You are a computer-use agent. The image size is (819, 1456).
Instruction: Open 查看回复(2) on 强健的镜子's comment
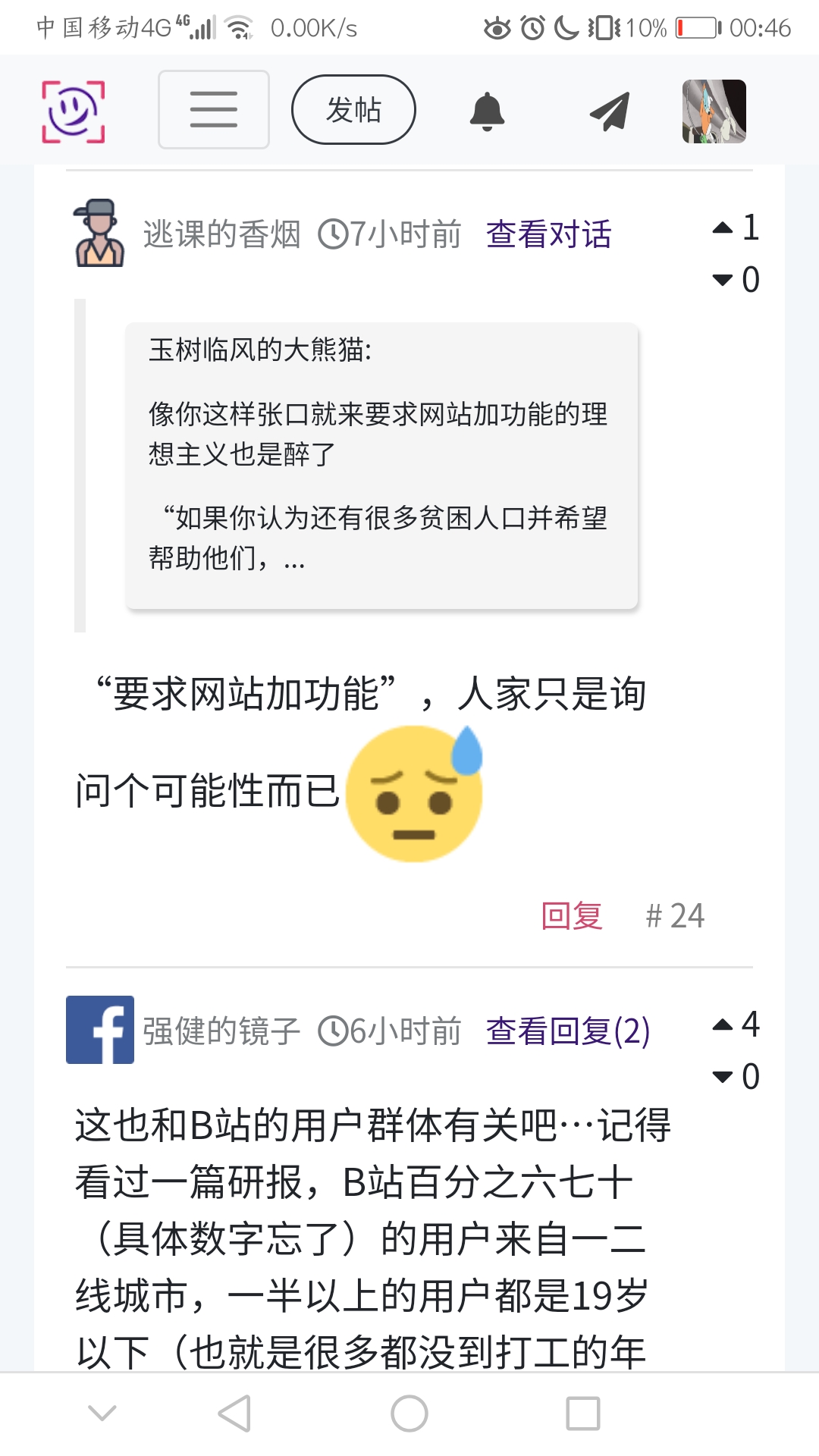pos(567,1031)
